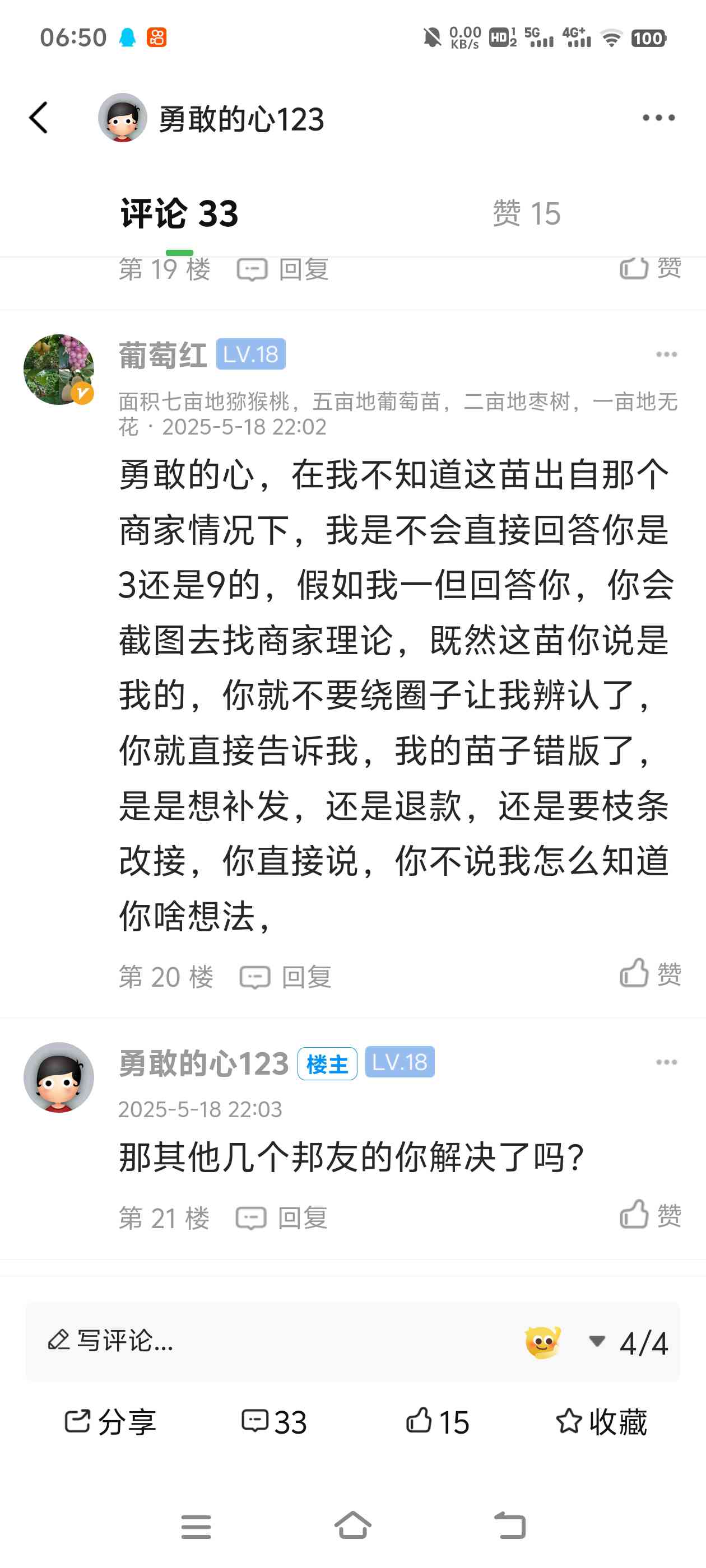Reply to the comment on 第 20 楼
This screenshot has height=1568, width=706.
pyautogui.click(x=286, y=977)
